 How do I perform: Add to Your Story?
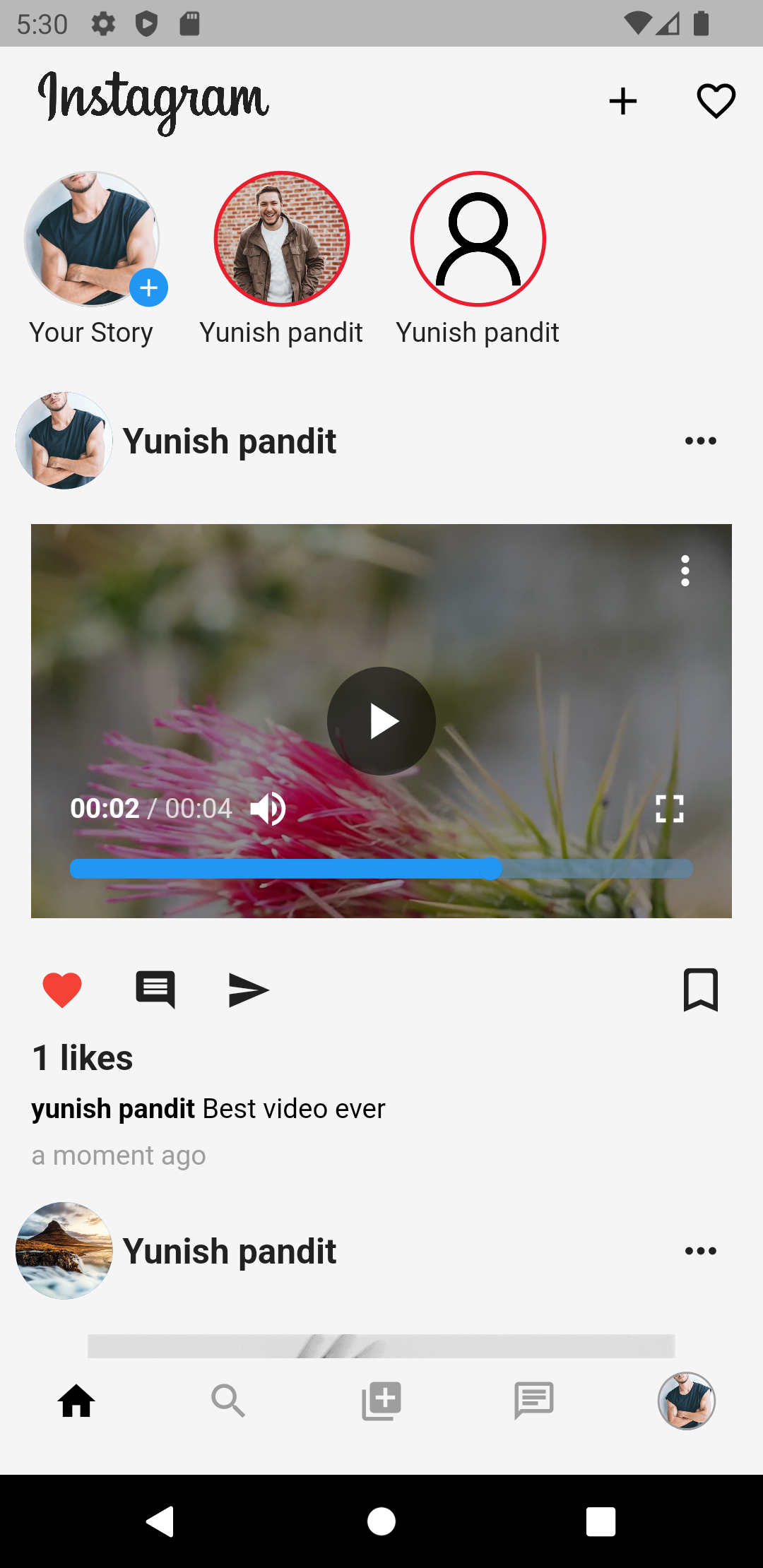[x=91, y=240]
